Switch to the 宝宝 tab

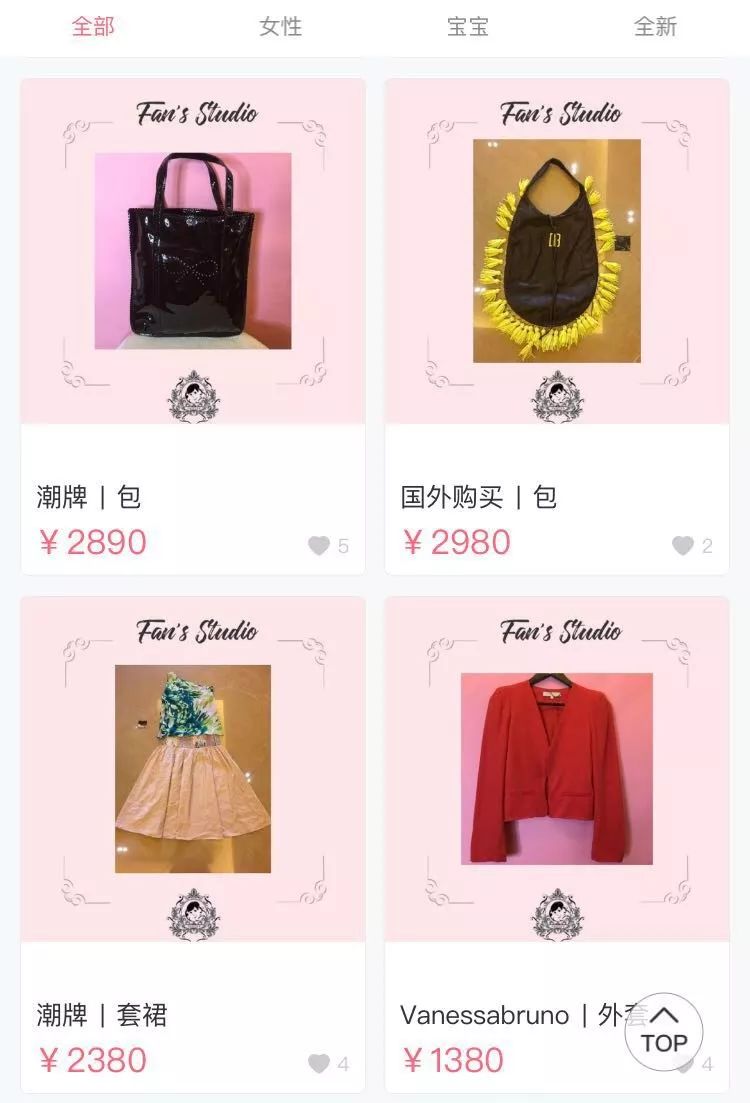(466, 27)
